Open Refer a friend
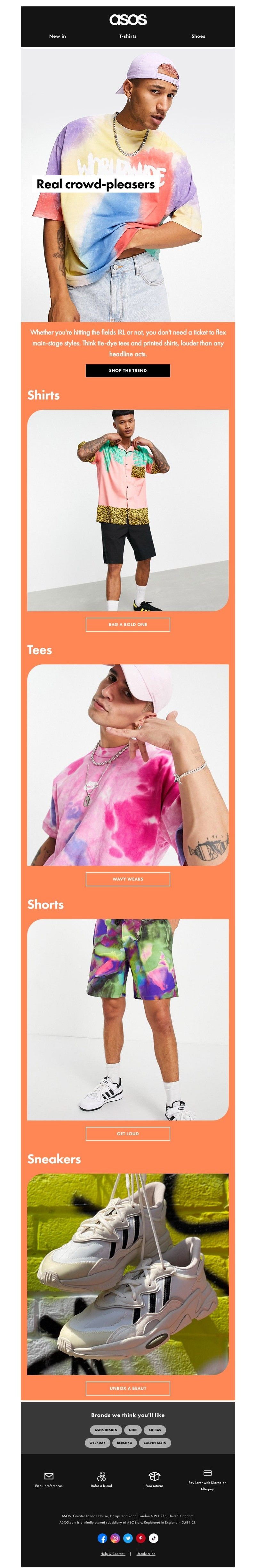The width and height of the screenshot is (256, 1568). click(x=102, y=1479)
